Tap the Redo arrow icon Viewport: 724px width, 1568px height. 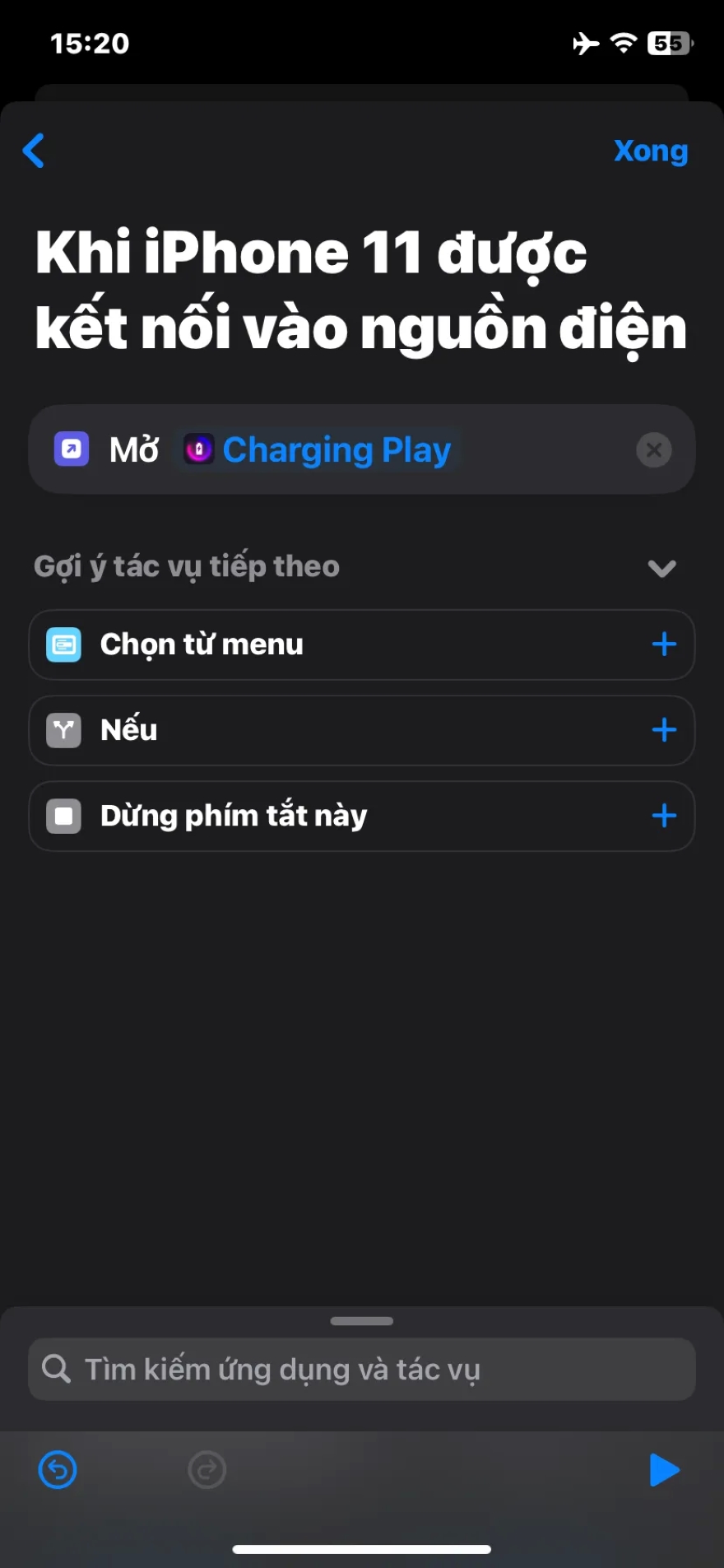[x=206, y=1470]
